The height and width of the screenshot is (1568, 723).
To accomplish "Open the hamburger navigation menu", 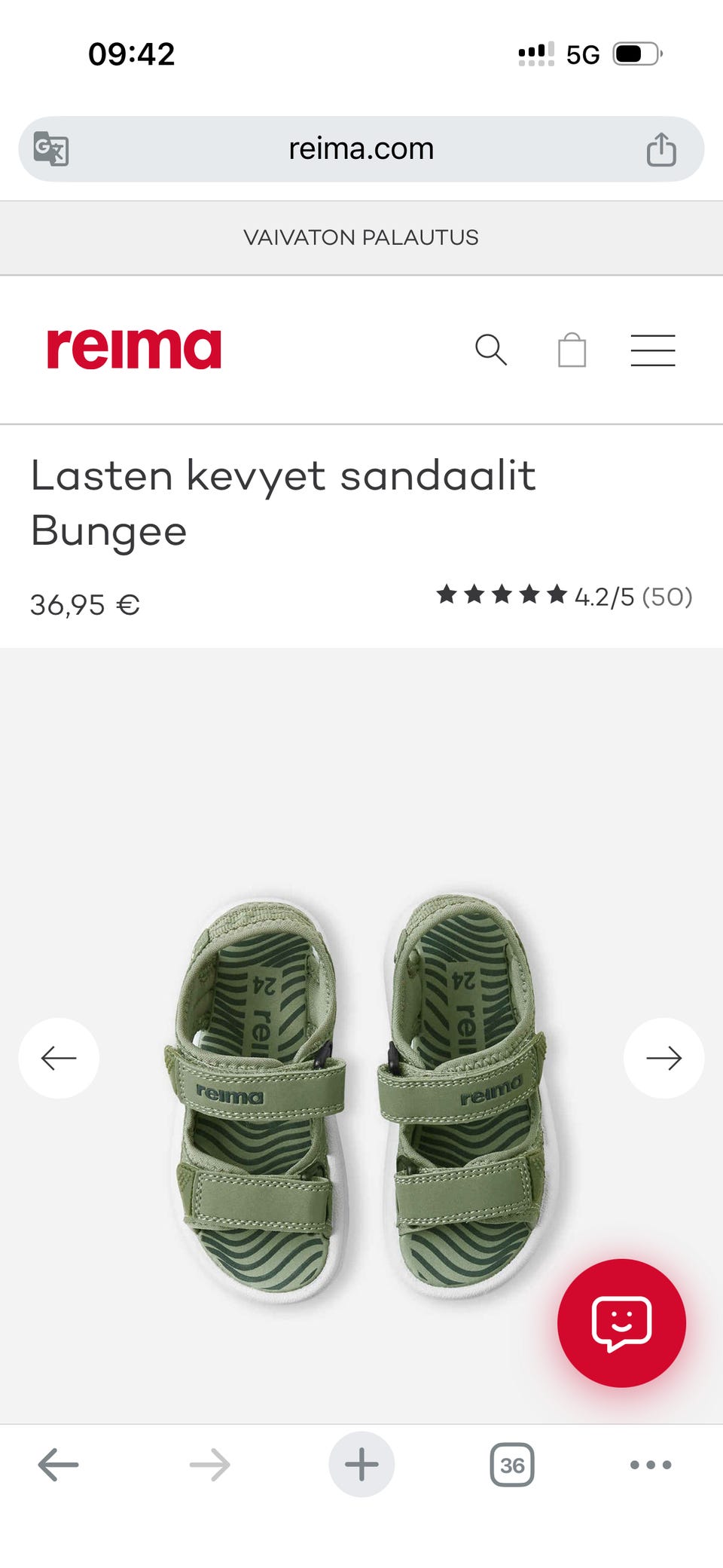I will point(652,350).
